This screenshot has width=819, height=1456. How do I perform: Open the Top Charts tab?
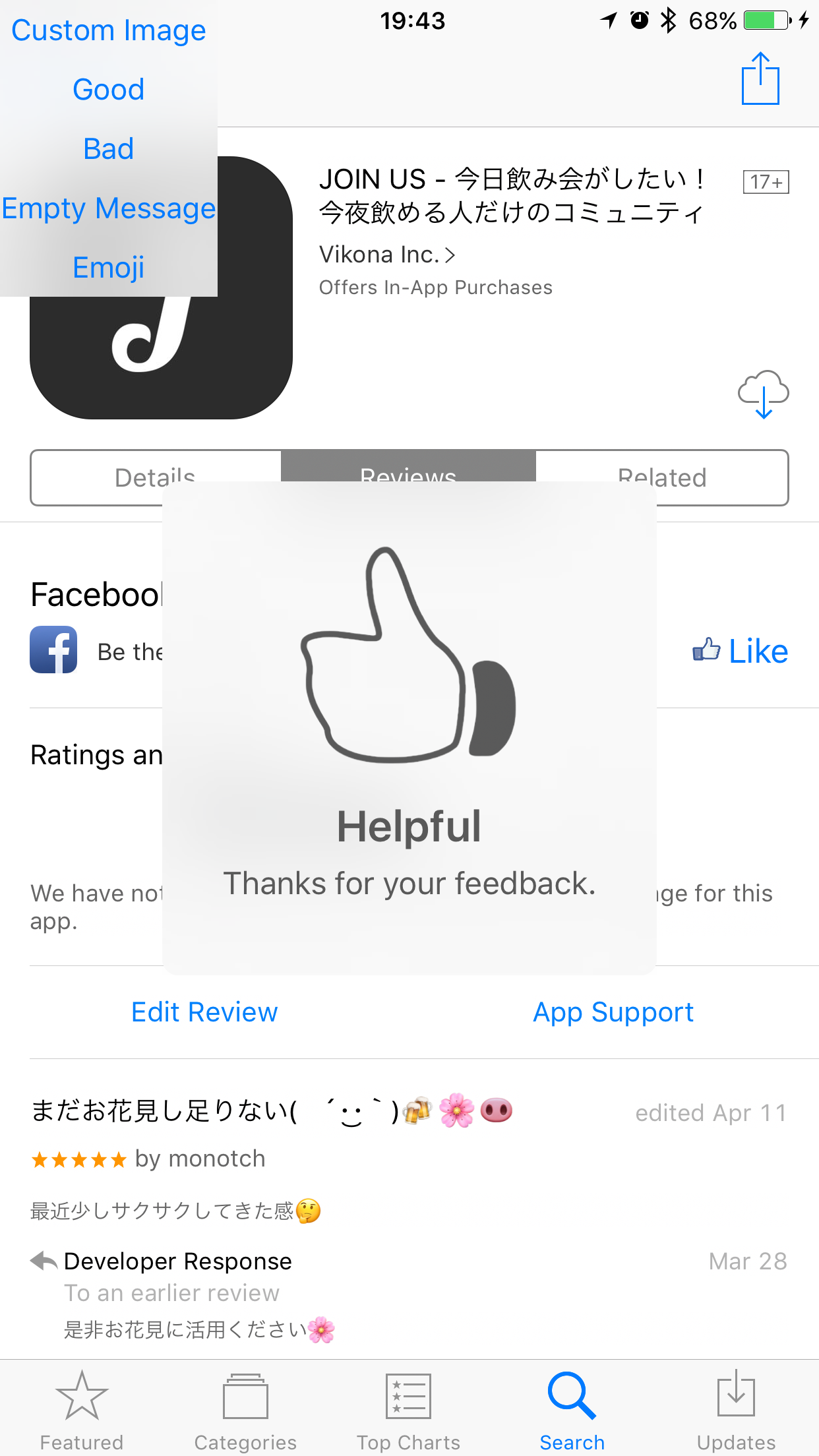tap(409, 1410)
